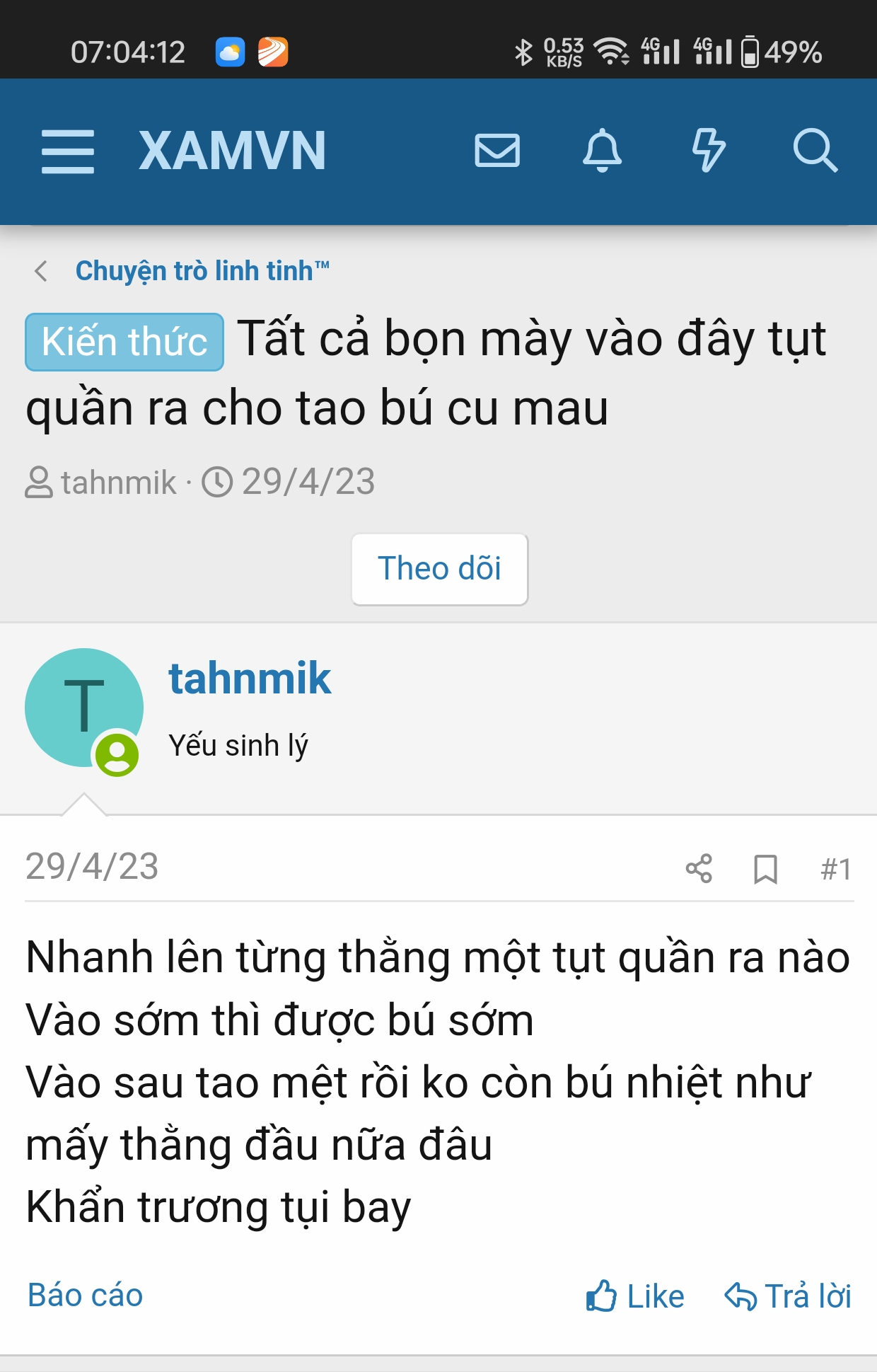Open thread starter tahnmik under the title
The height and width of the screenshot is (1372, 877).
point(118,483)
